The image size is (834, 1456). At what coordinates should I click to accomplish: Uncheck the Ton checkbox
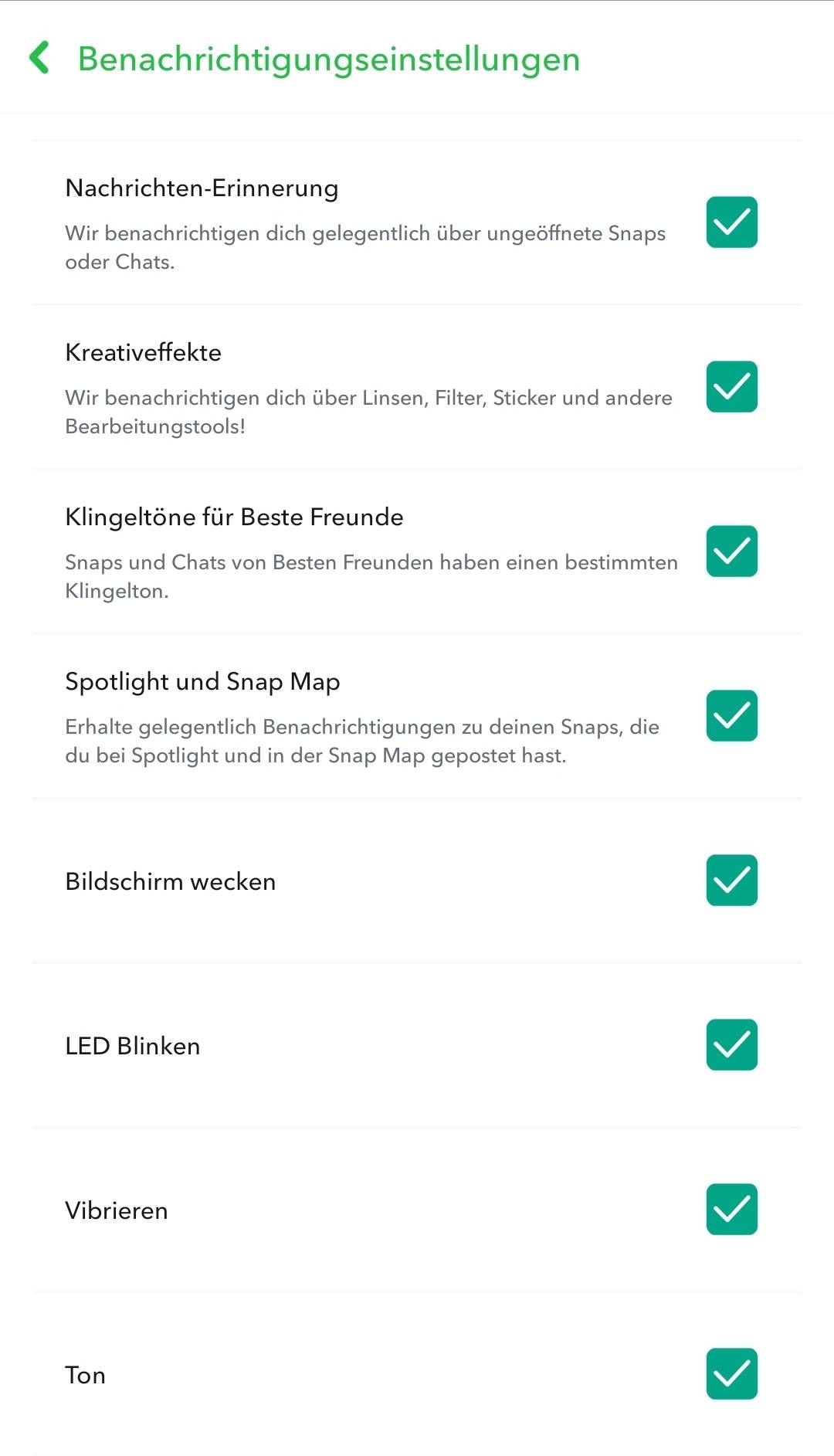coord(731,1374)
